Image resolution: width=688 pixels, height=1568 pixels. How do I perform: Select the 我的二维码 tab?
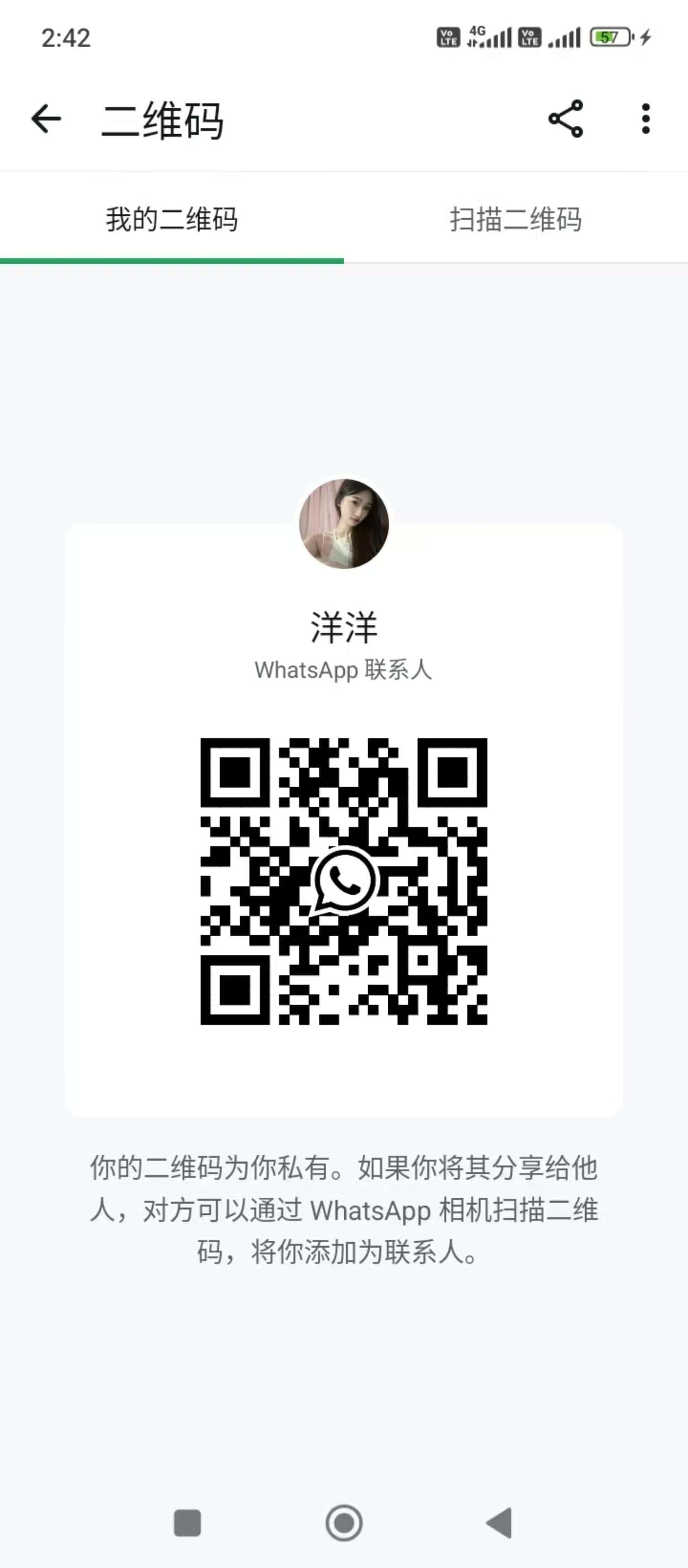tap(172, 219)
